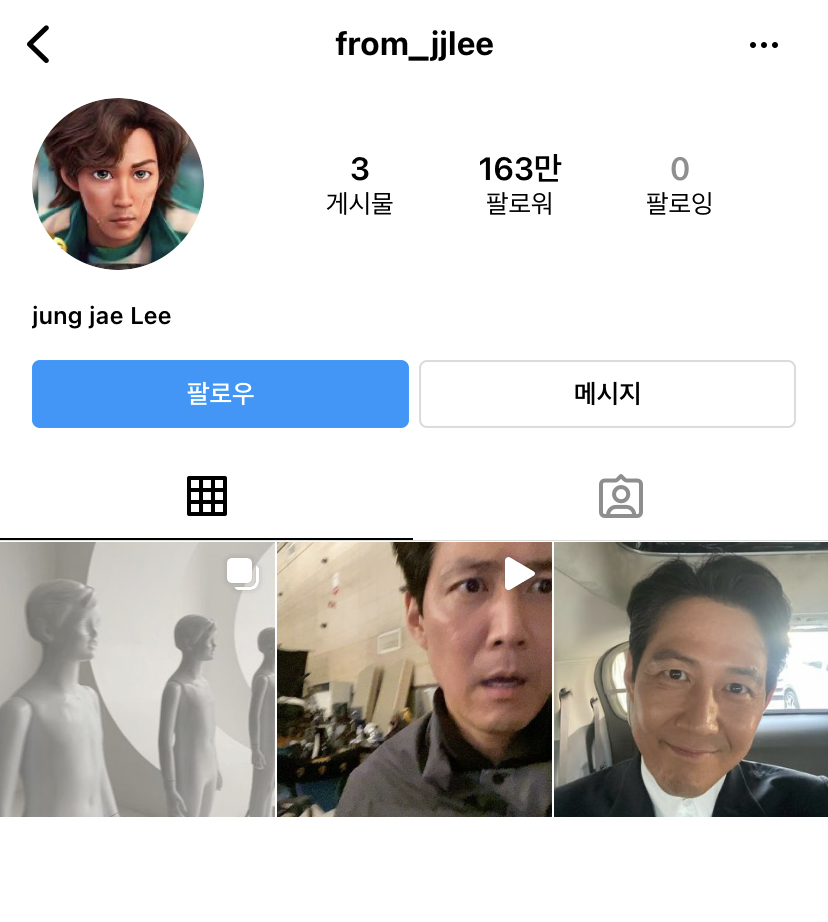Screen dimensions: 828x922
Task: Go back using the top-left arrow
Action: 38,44
